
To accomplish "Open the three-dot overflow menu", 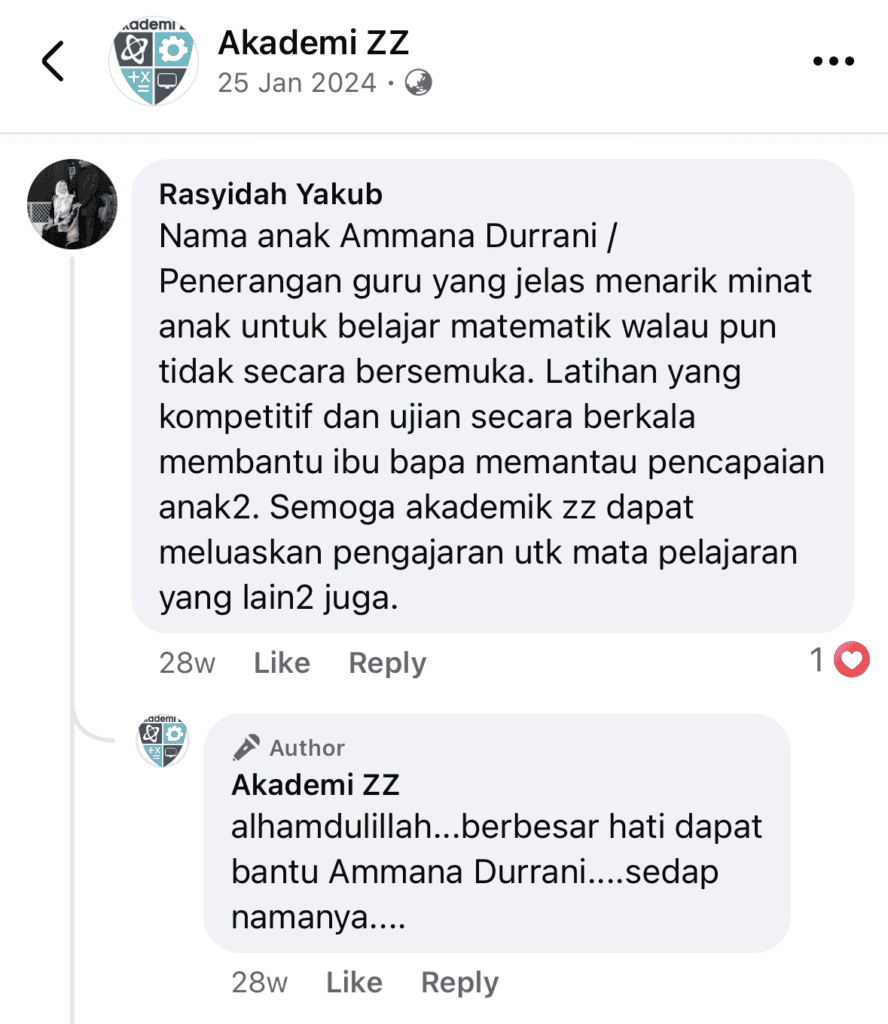I will [x=833, y=62].
